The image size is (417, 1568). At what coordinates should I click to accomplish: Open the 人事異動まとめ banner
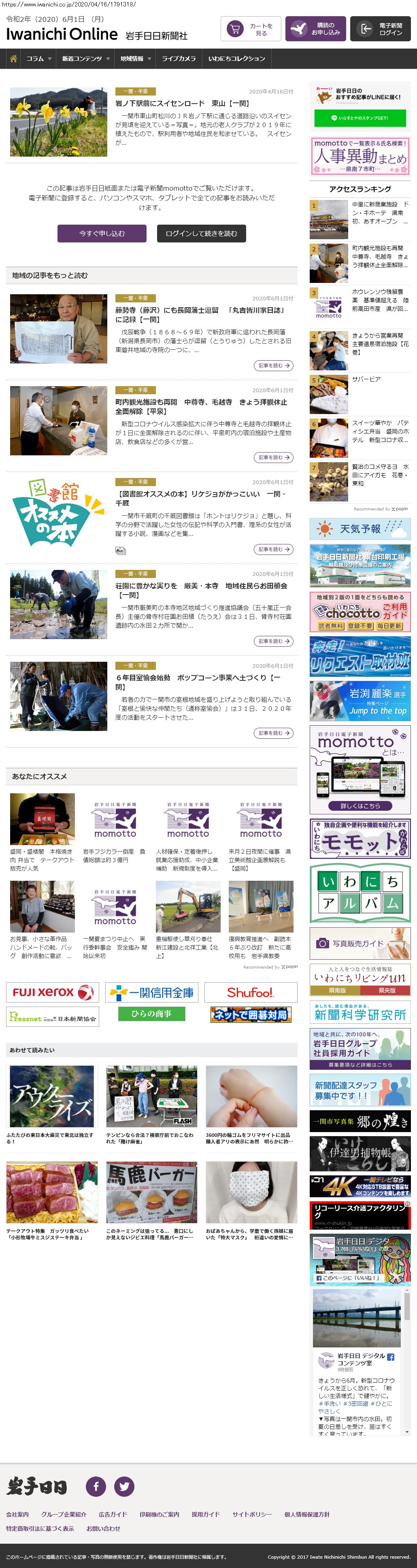tap(360, 156)
